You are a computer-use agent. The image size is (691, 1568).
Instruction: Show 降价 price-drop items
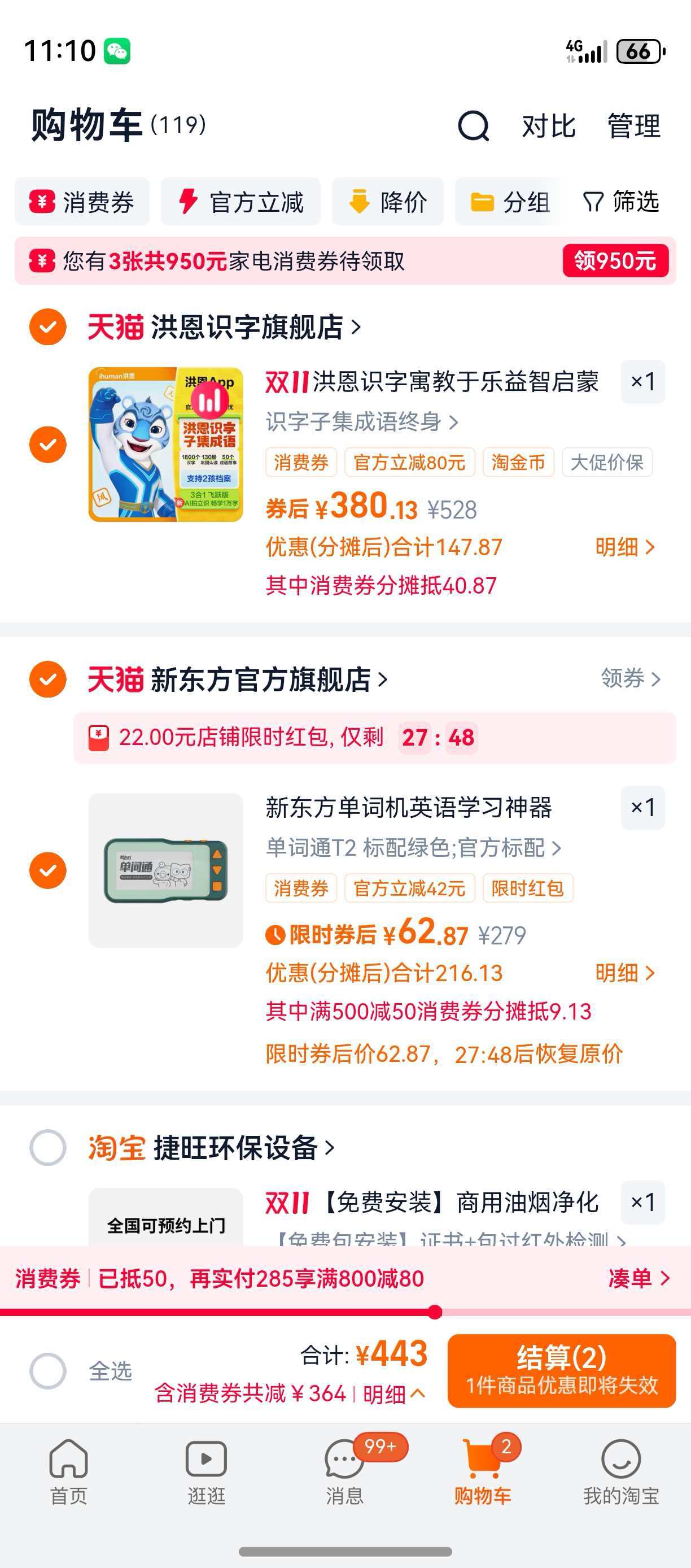[x=387, y=202]
